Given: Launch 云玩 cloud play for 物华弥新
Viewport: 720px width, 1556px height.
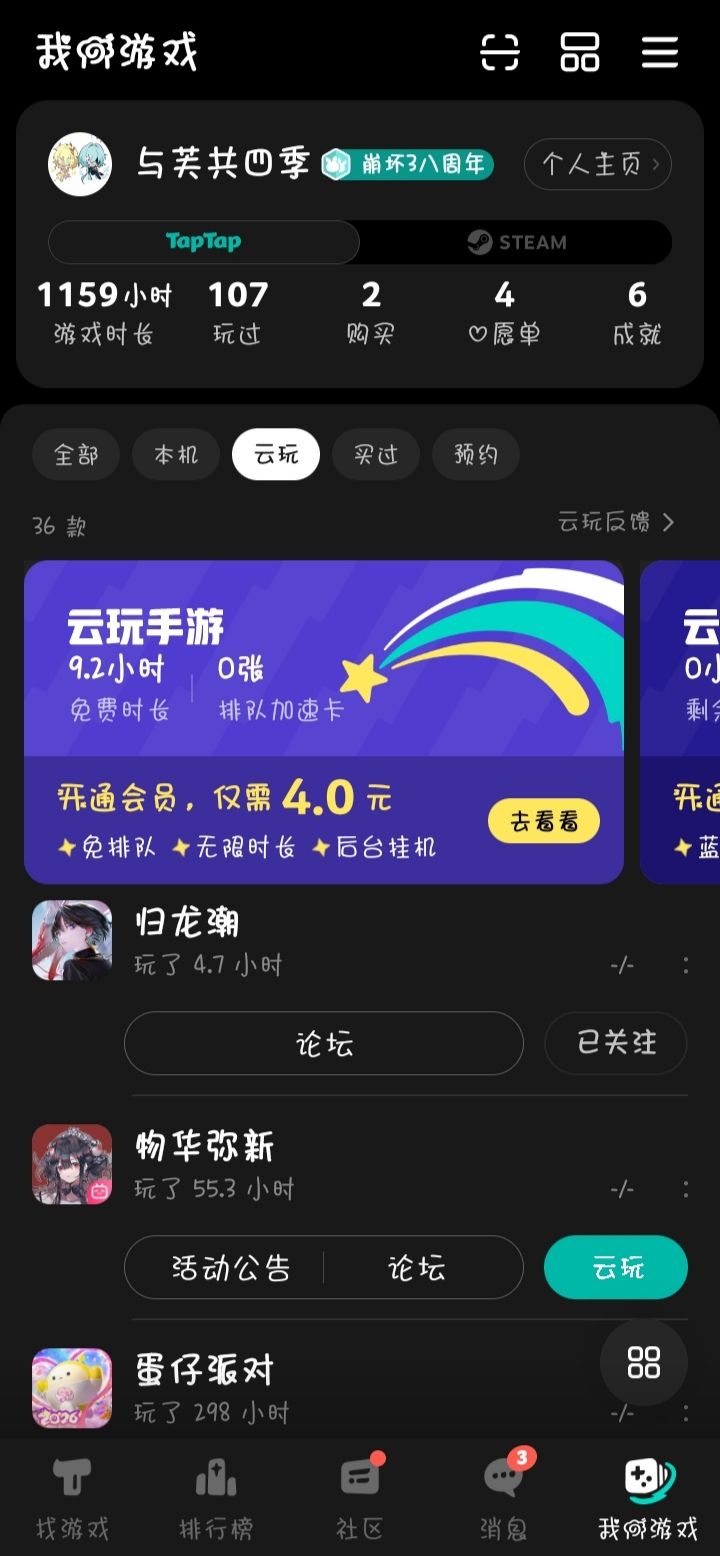Looking at the screenshot, I should [615, 1267].
